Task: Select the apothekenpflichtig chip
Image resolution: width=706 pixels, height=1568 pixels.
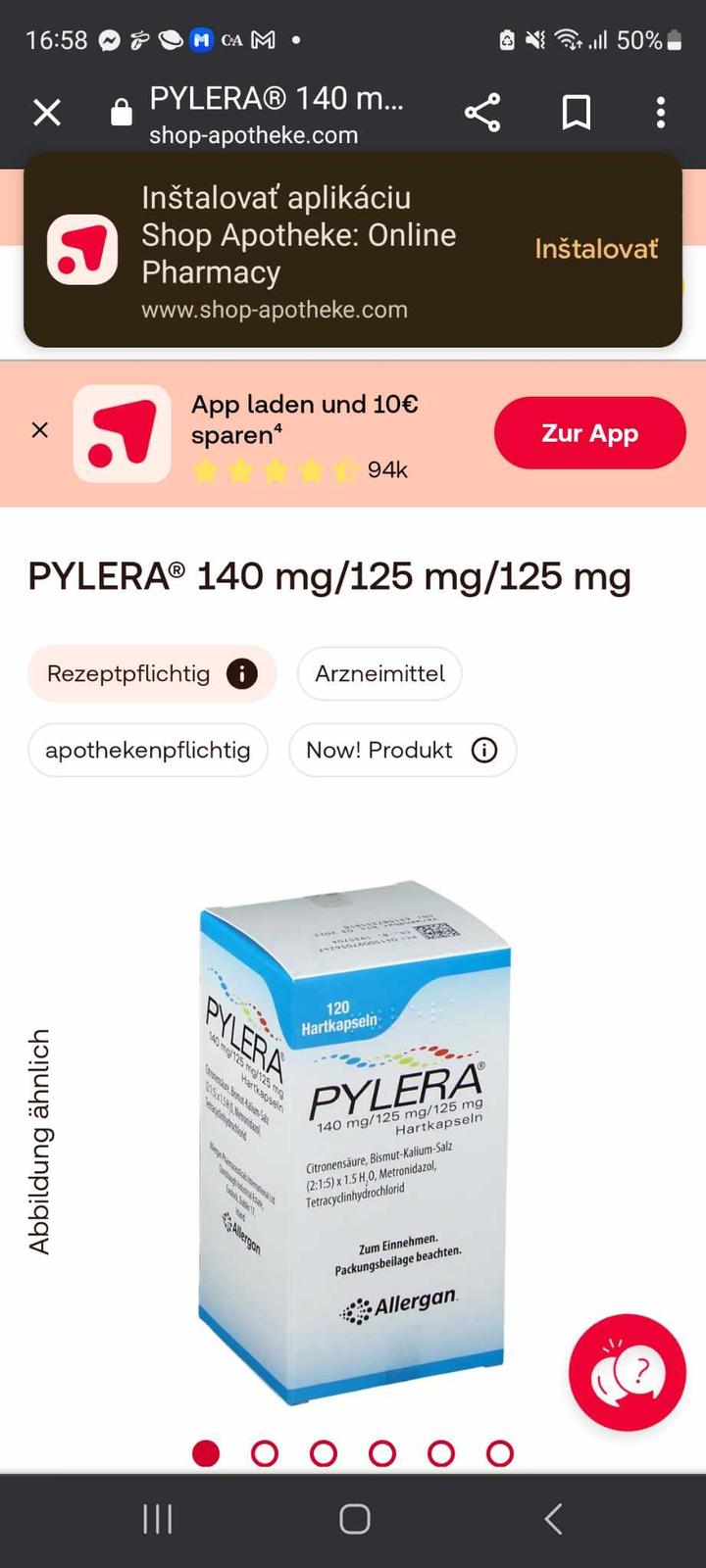Action: 148,751
